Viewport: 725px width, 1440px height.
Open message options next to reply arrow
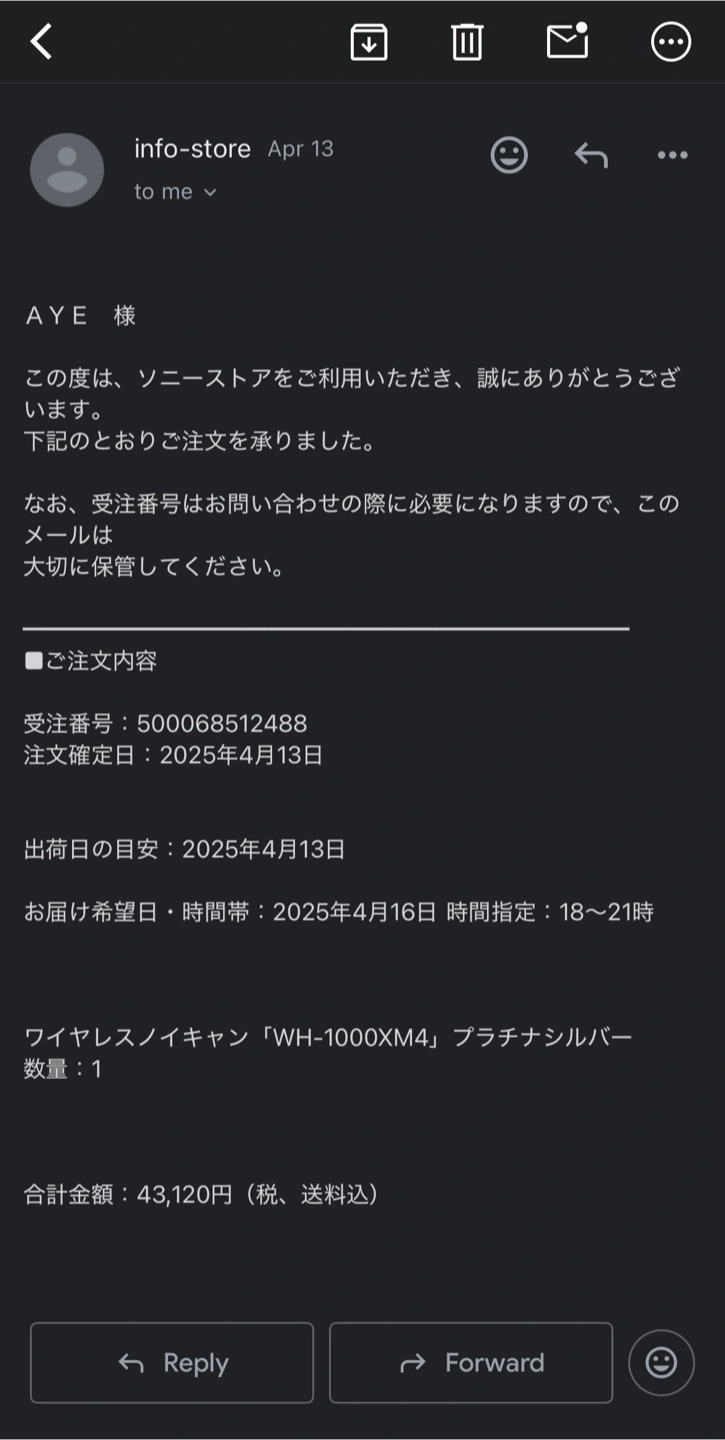pos(672,155)
